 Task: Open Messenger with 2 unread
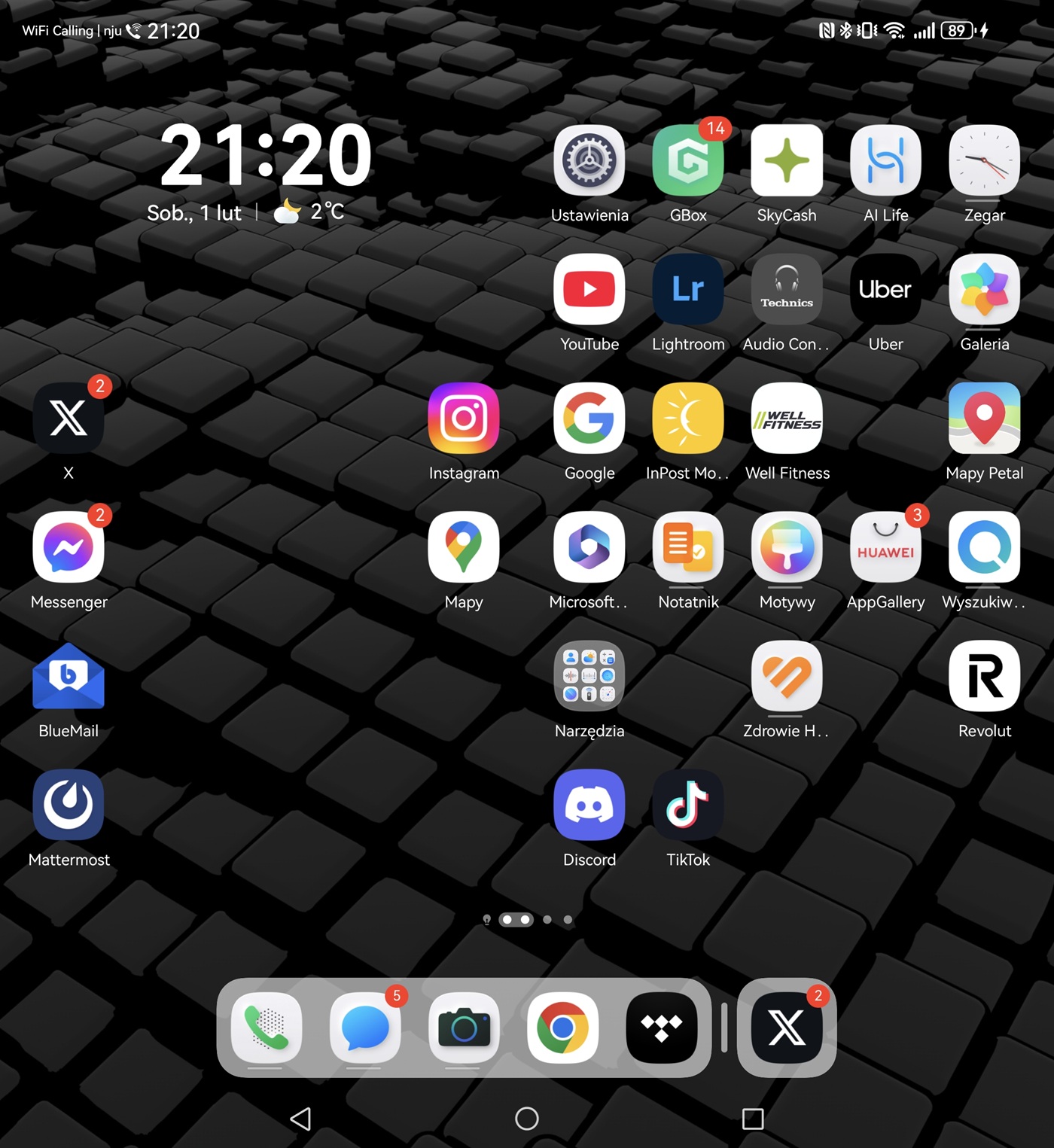tap(69, 547)
